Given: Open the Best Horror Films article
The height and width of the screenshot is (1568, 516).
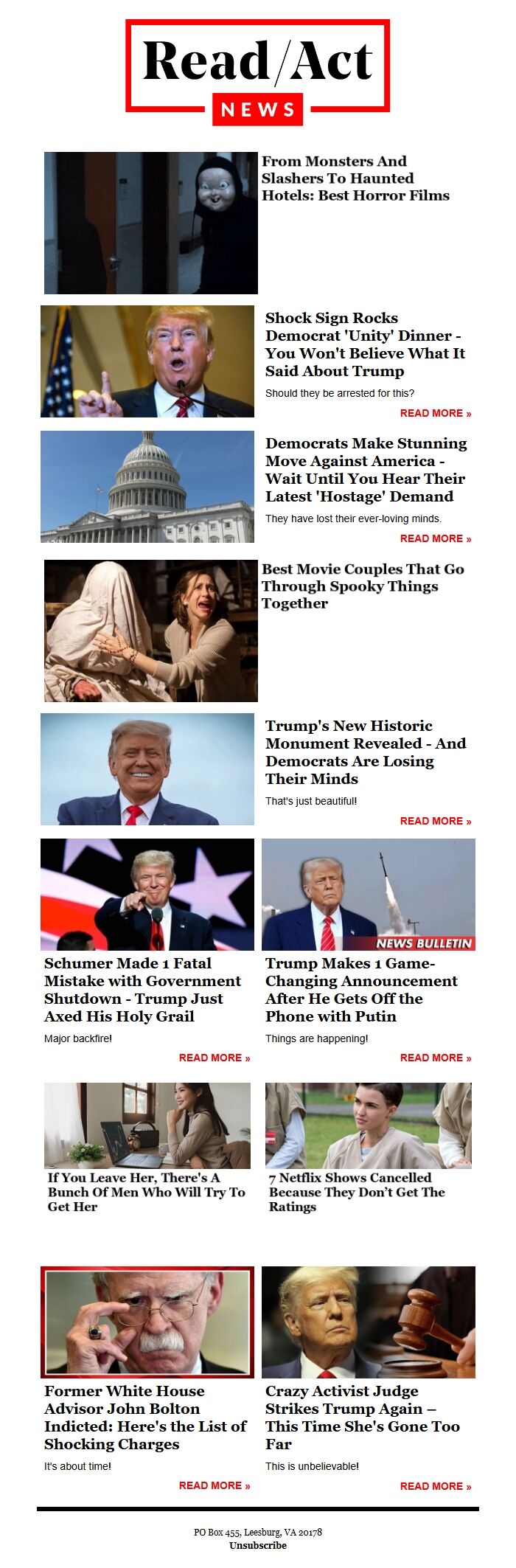Looking at the screenshot, I should pos(355,178).
